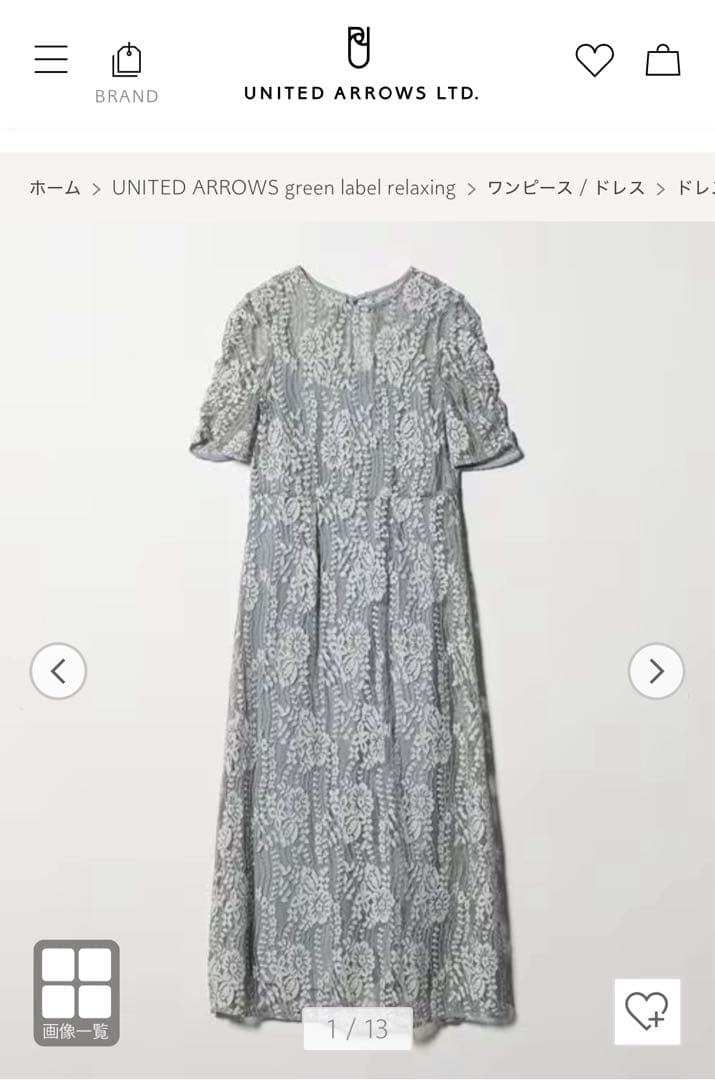The height and width of the screenshot is (1080, 715).
Task: Open the hamburger menu
Action: [x=51, y=60]
